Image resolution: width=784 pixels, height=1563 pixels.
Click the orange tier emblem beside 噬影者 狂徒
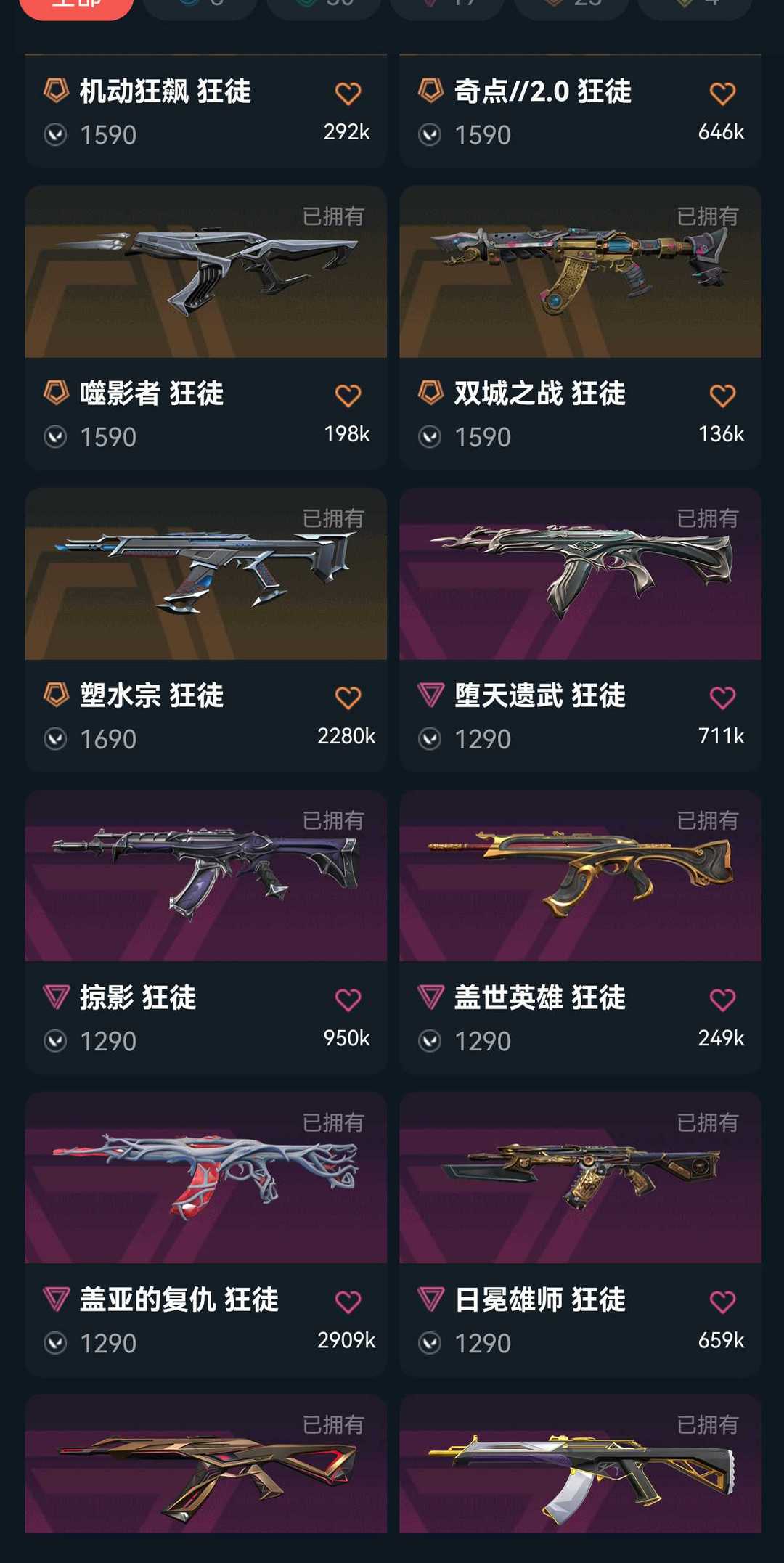click(x=56, y=394)
